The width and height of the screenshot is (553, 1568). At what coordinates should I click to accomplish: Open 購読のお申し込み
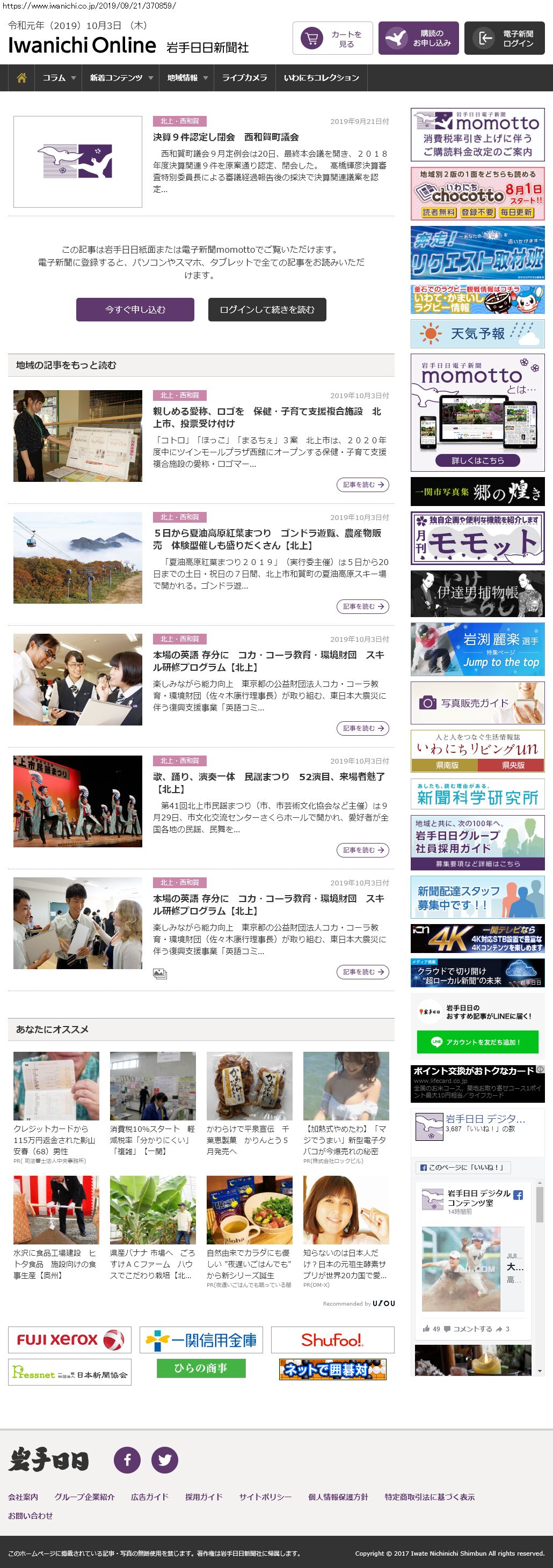[418, 38]
